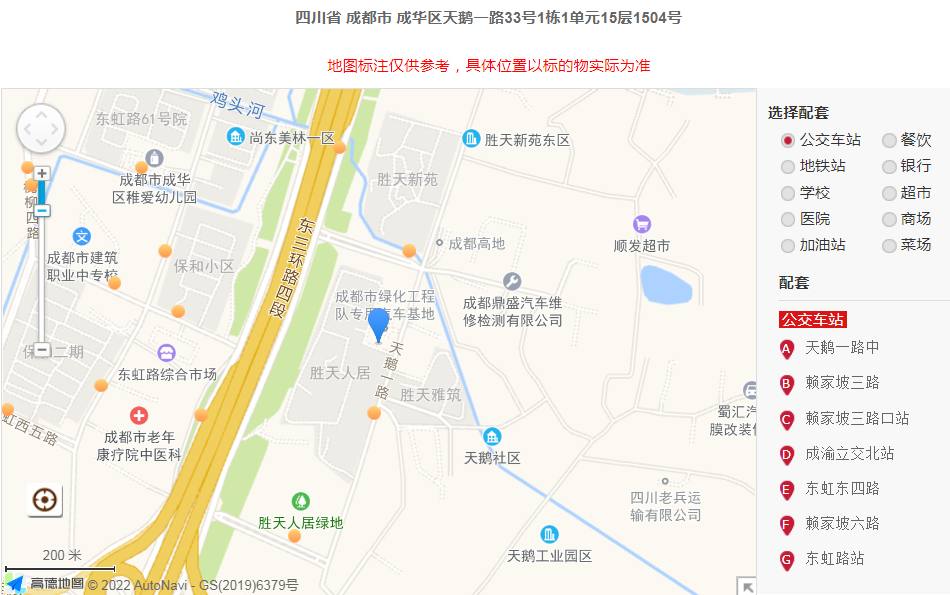Locate 赖家坡六路 bus stop
This screenshot has width=950, height=595.
click(842, 524)
